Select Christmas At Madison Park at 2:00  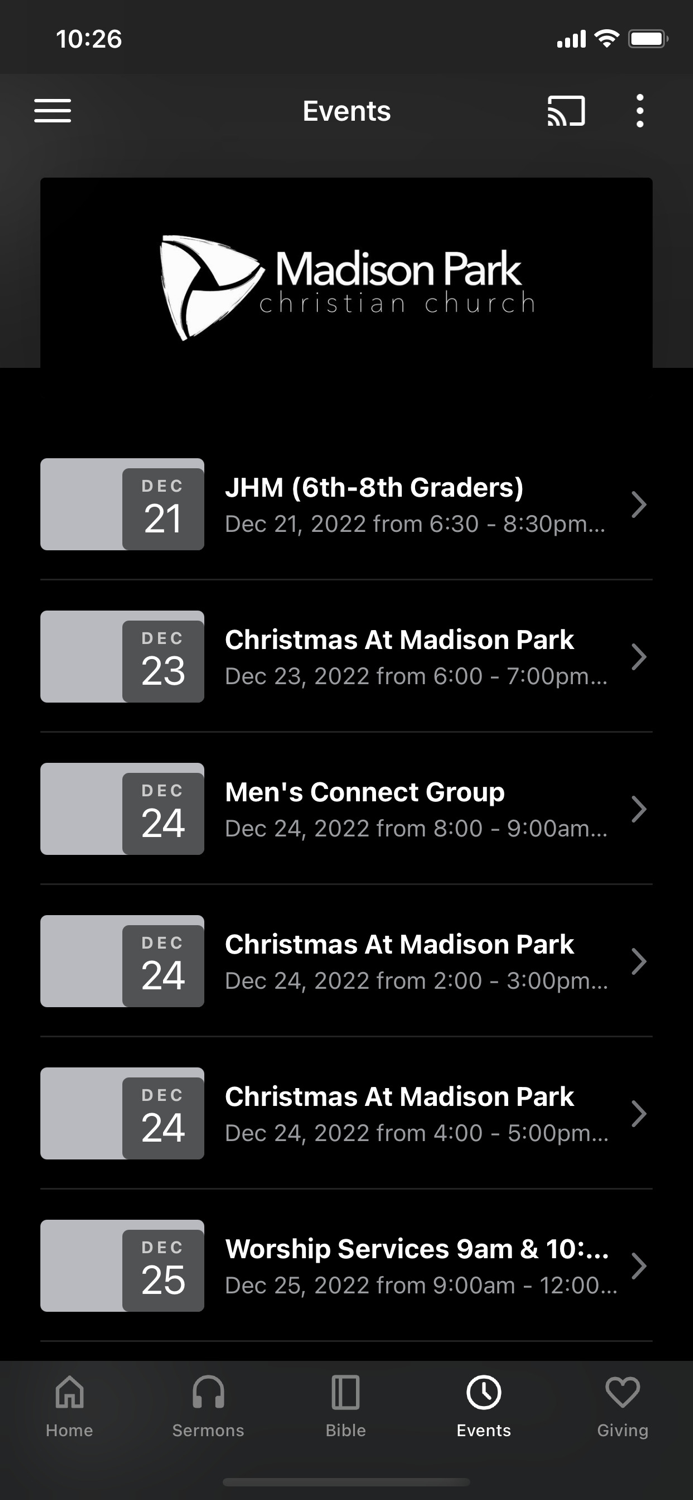tap(346, 961)
